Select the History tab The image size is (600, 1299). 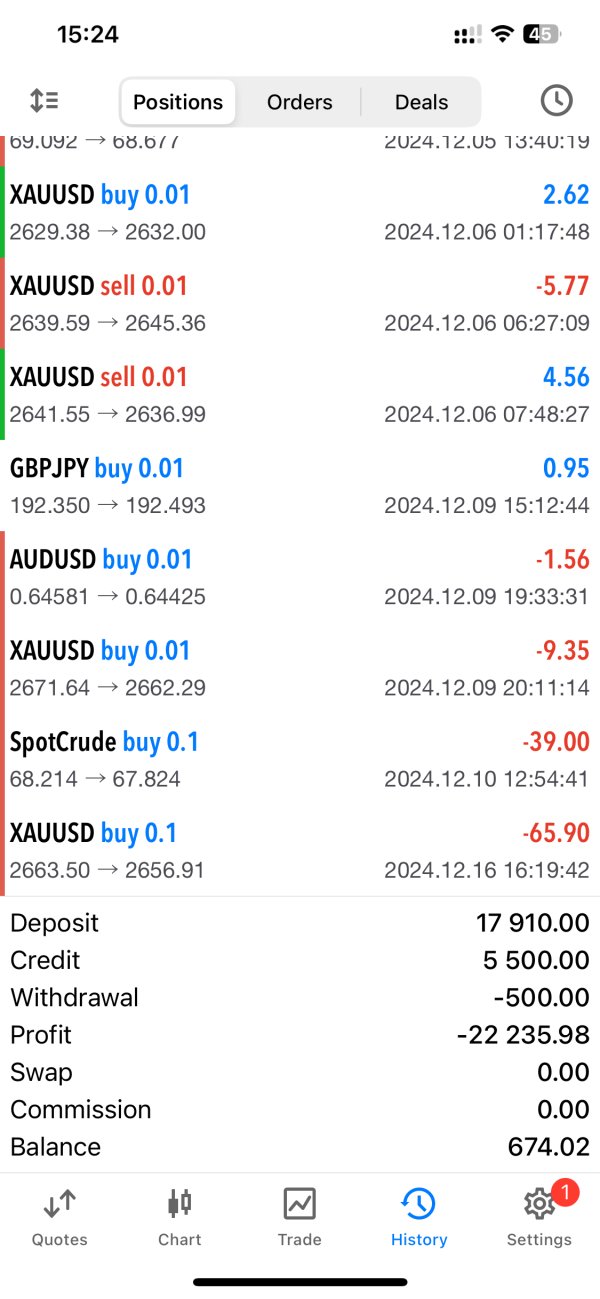pyautogui.click(x=419, y=1218)
